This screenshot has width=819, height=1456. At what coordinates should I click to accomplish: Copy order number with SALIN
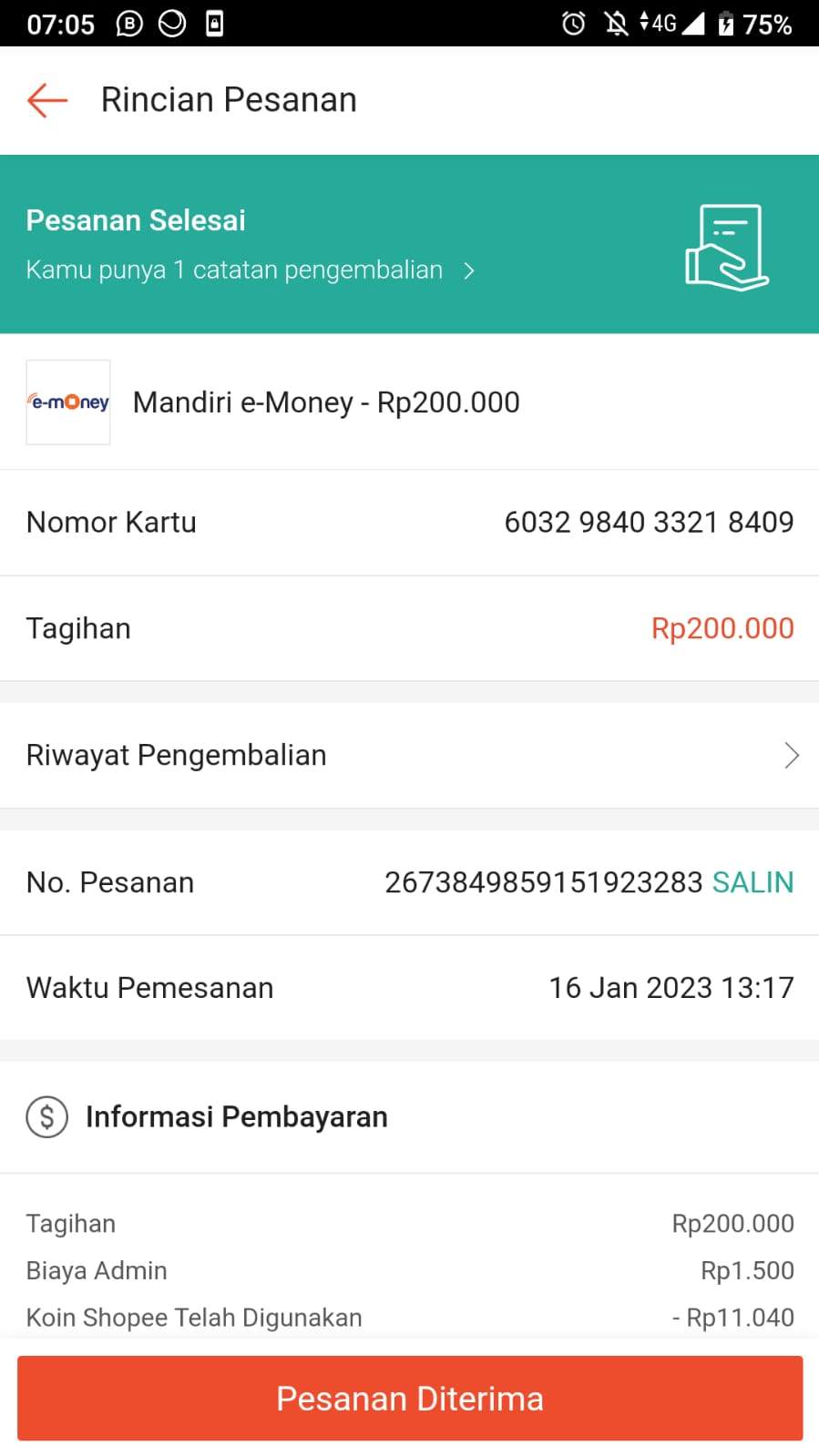(752, 882)
